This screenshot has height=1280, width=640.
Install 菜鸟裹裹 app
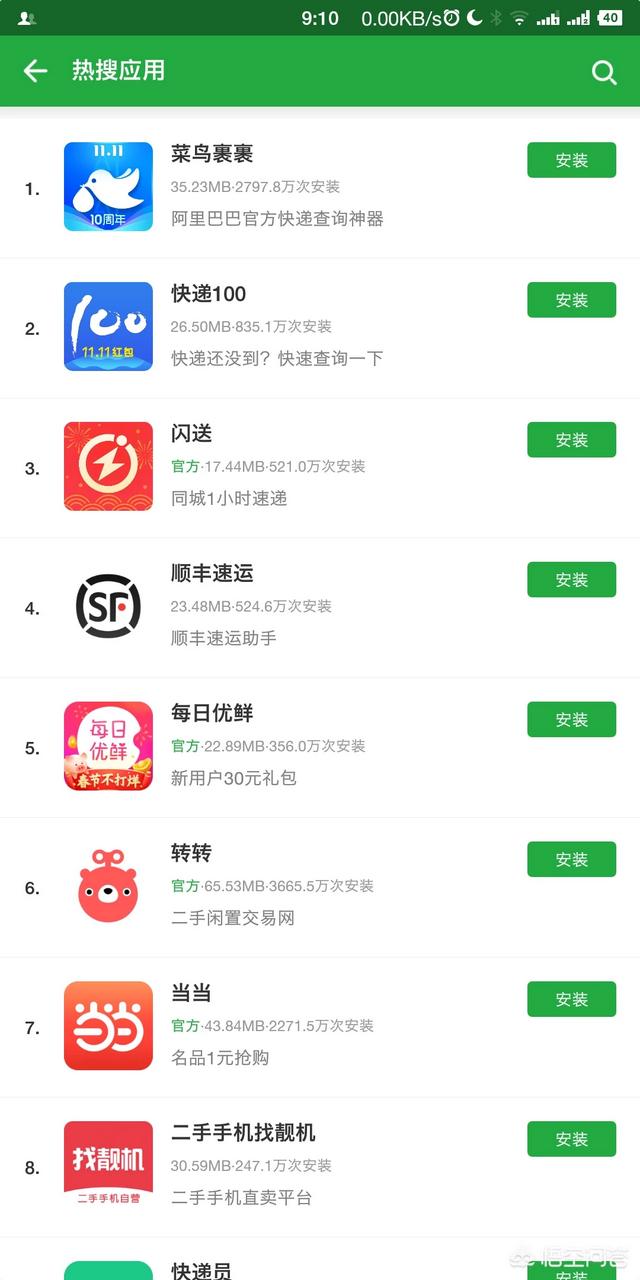coord(572,160)
